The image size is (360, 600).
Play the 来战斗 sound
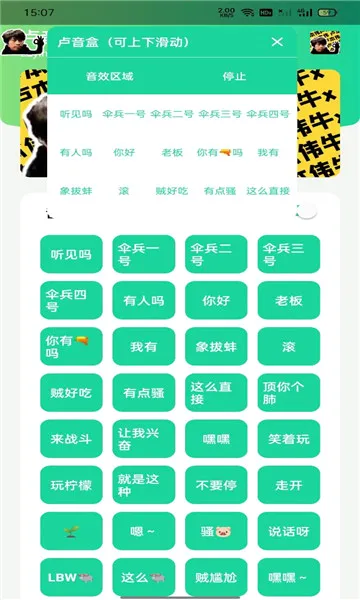click(x=71, y=439)
